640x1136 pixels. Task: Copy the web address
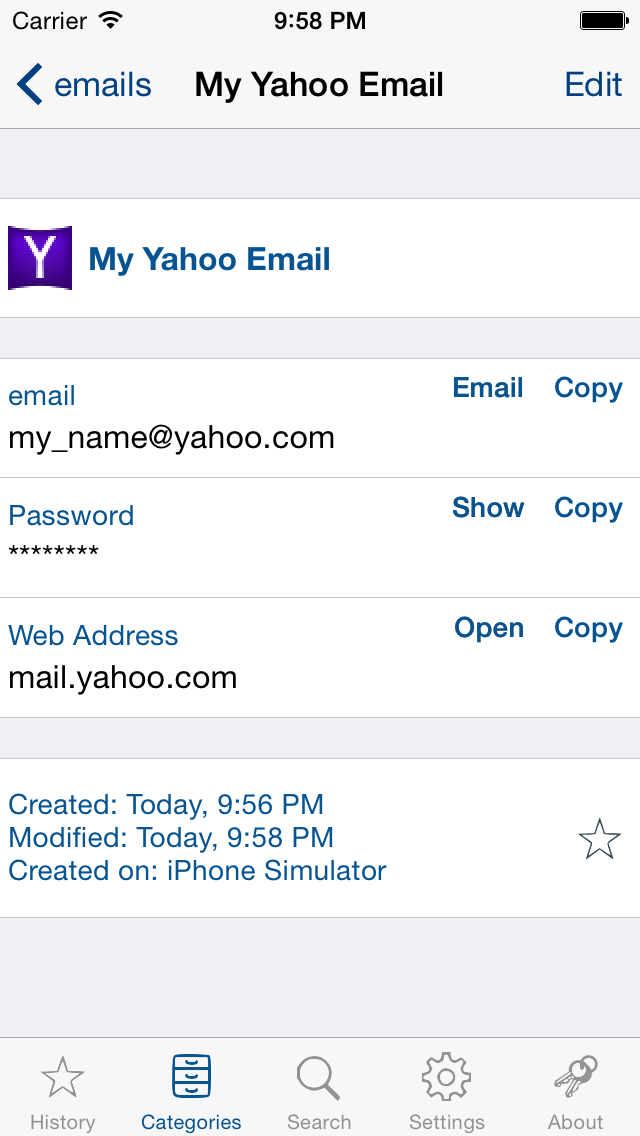click(x=588, y=628)
